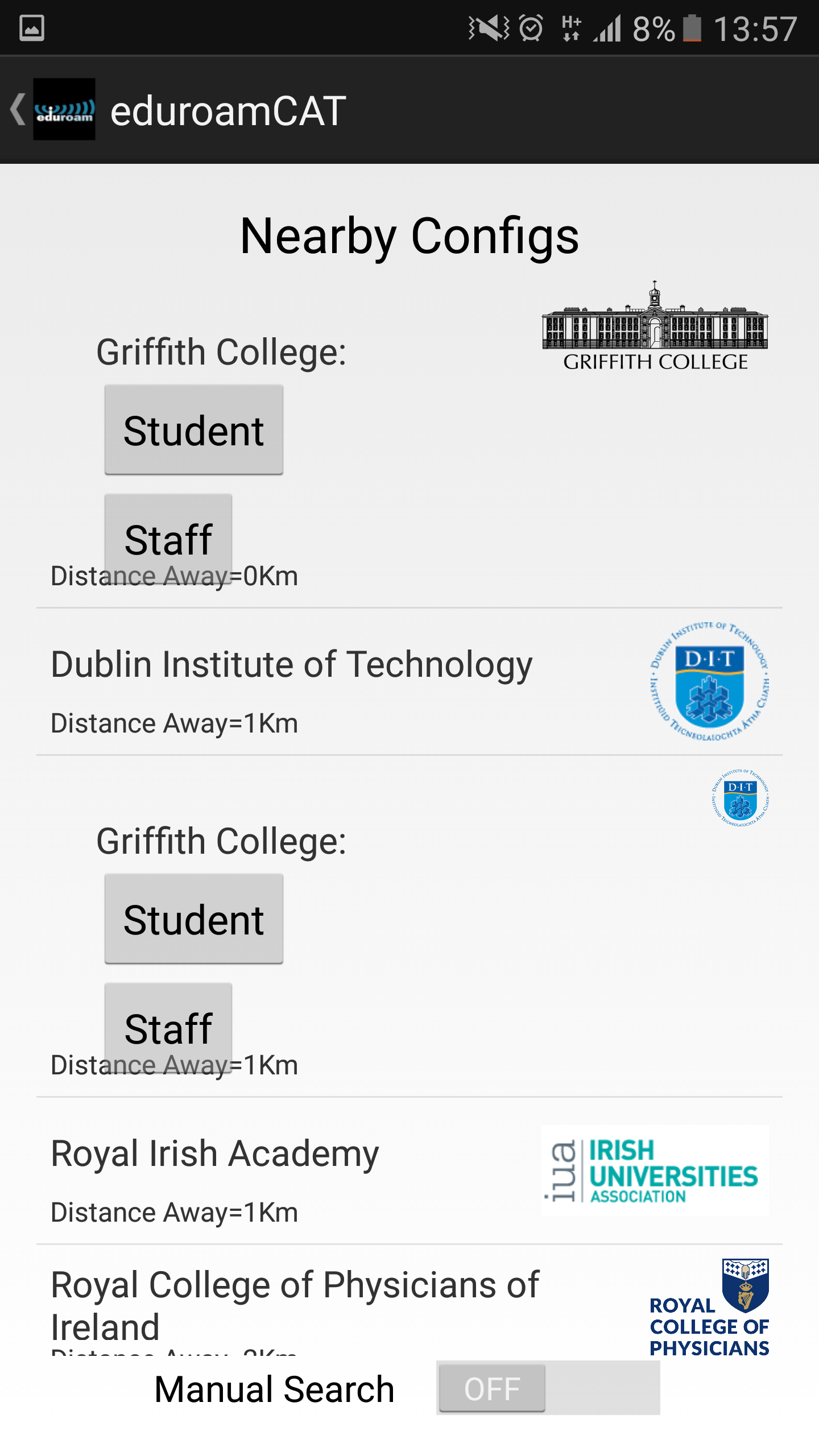
Task: Choose Staff under the second Griffith College
Action: (x=168, y=1027)
